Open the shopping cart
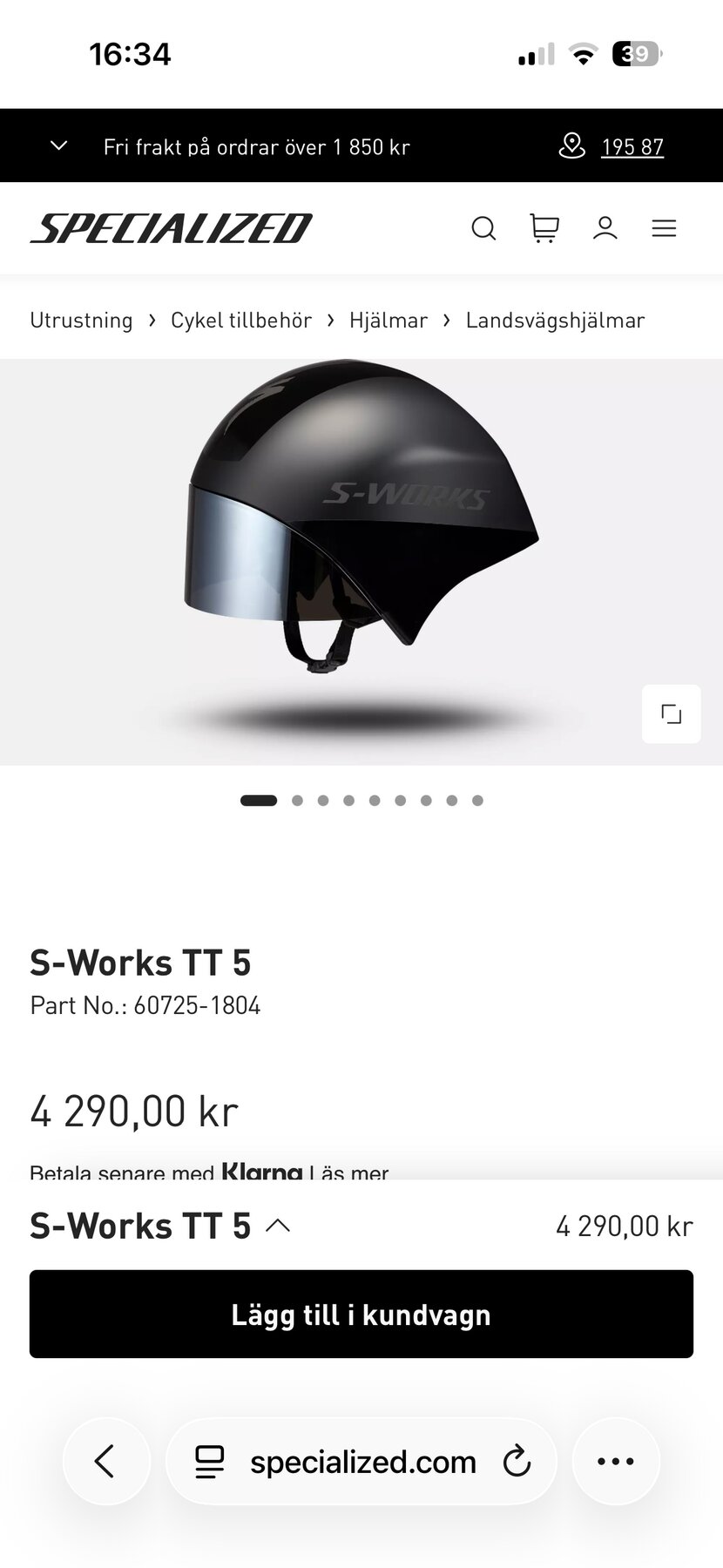723x1568 pixels. pyautogui.click(x=544, y=229)
